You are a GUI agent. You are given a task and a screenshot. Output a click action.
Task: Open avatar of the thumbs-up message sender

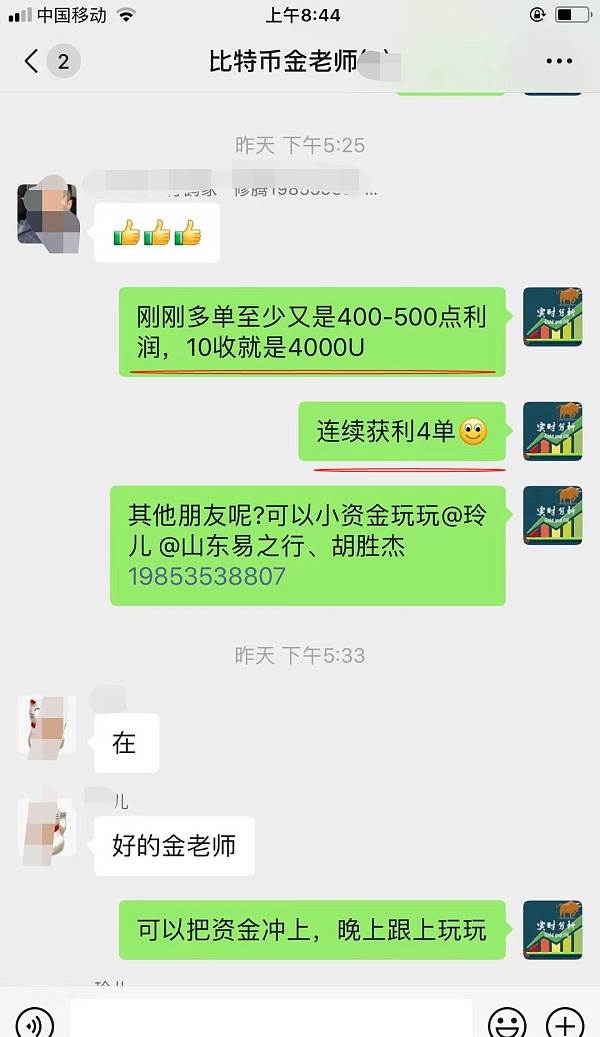coord(47,212)
